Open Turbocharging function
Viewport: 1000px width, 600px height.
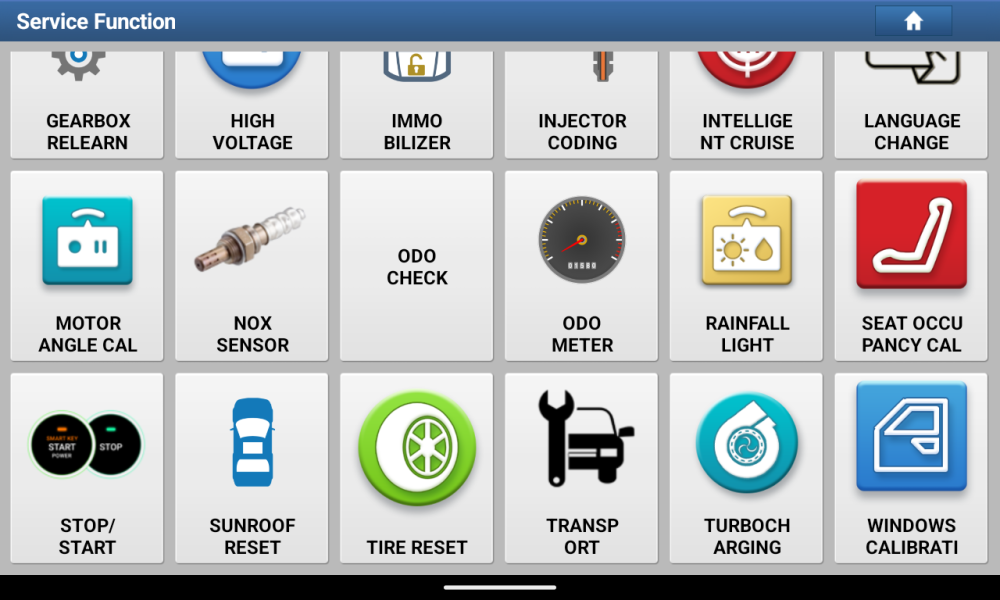click(x=747, y=468)
